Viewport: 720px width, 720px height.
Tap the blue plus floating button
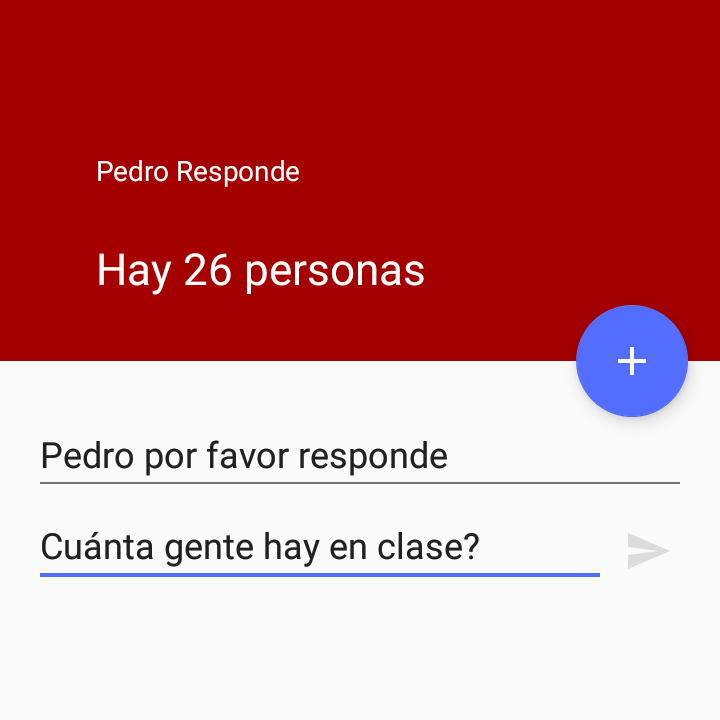tap(632, 361)
